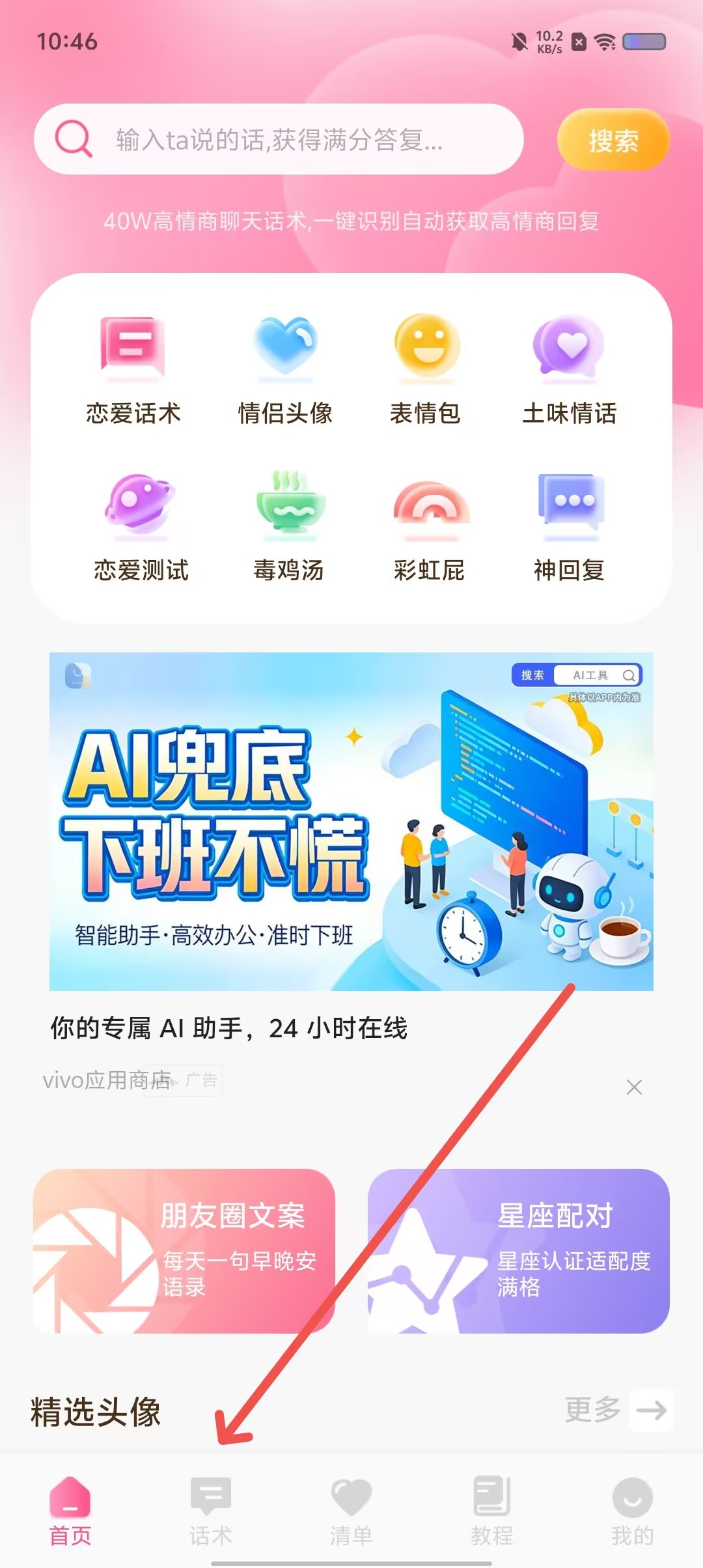The width and height of the screenshot is (703, 1568).
Task: Open the 星座配对 card
Action: click(x=519, y=1251)
